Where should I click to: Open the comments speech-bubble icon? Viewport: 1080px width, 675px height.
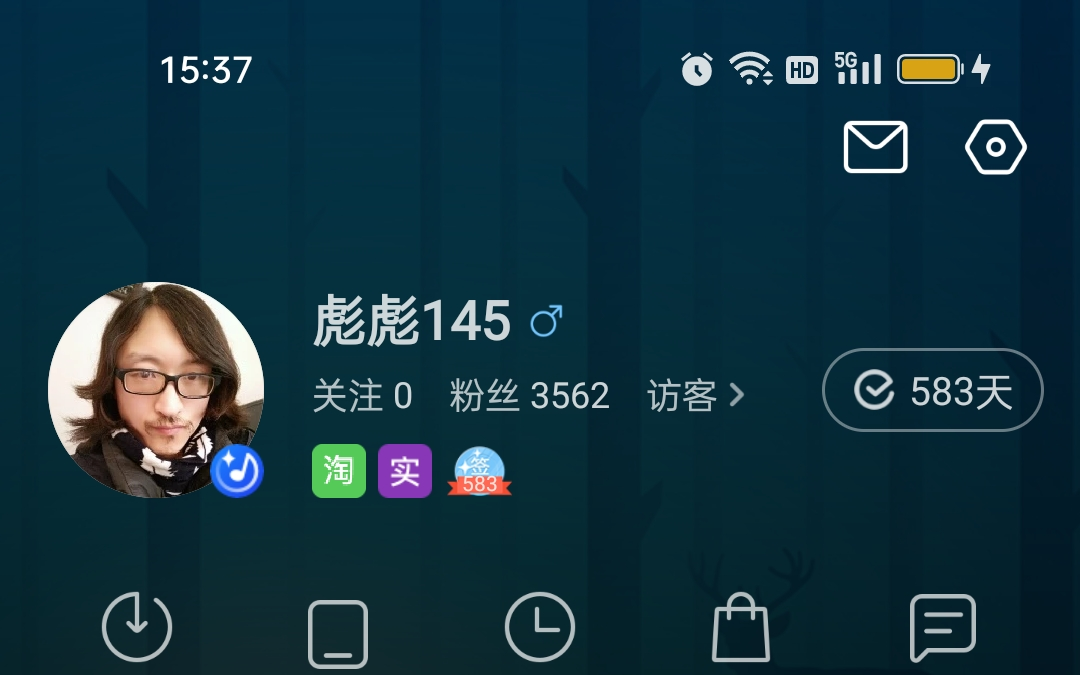(x=942, y=628)
